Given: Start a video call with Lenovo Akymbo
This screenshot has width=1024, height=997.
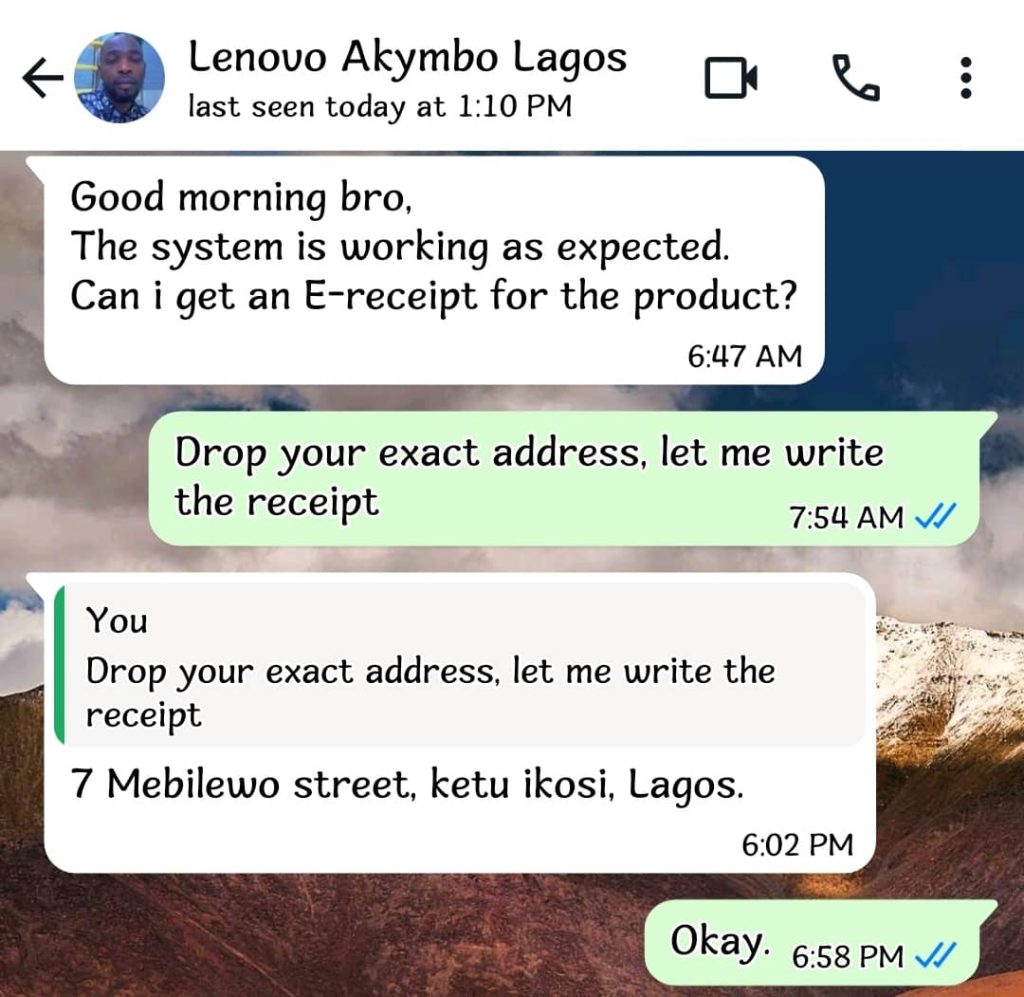Looking at the screenshot, I should pos(731,78).
